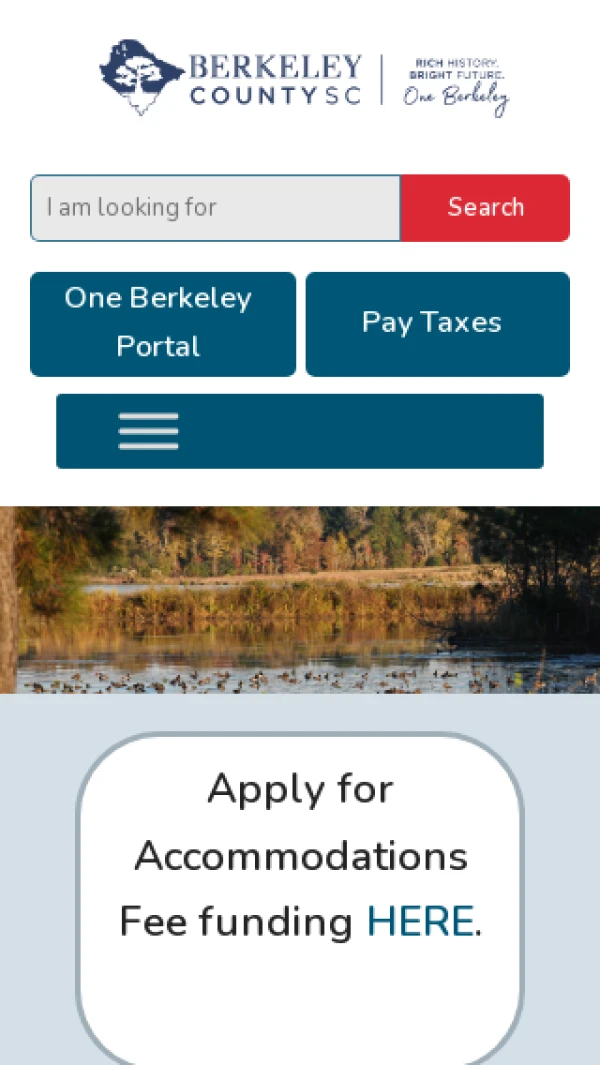Expand the hamburger navigation menu
Image resolution: width=600 pixels, height=1065 pixels.
coord(149,431)
